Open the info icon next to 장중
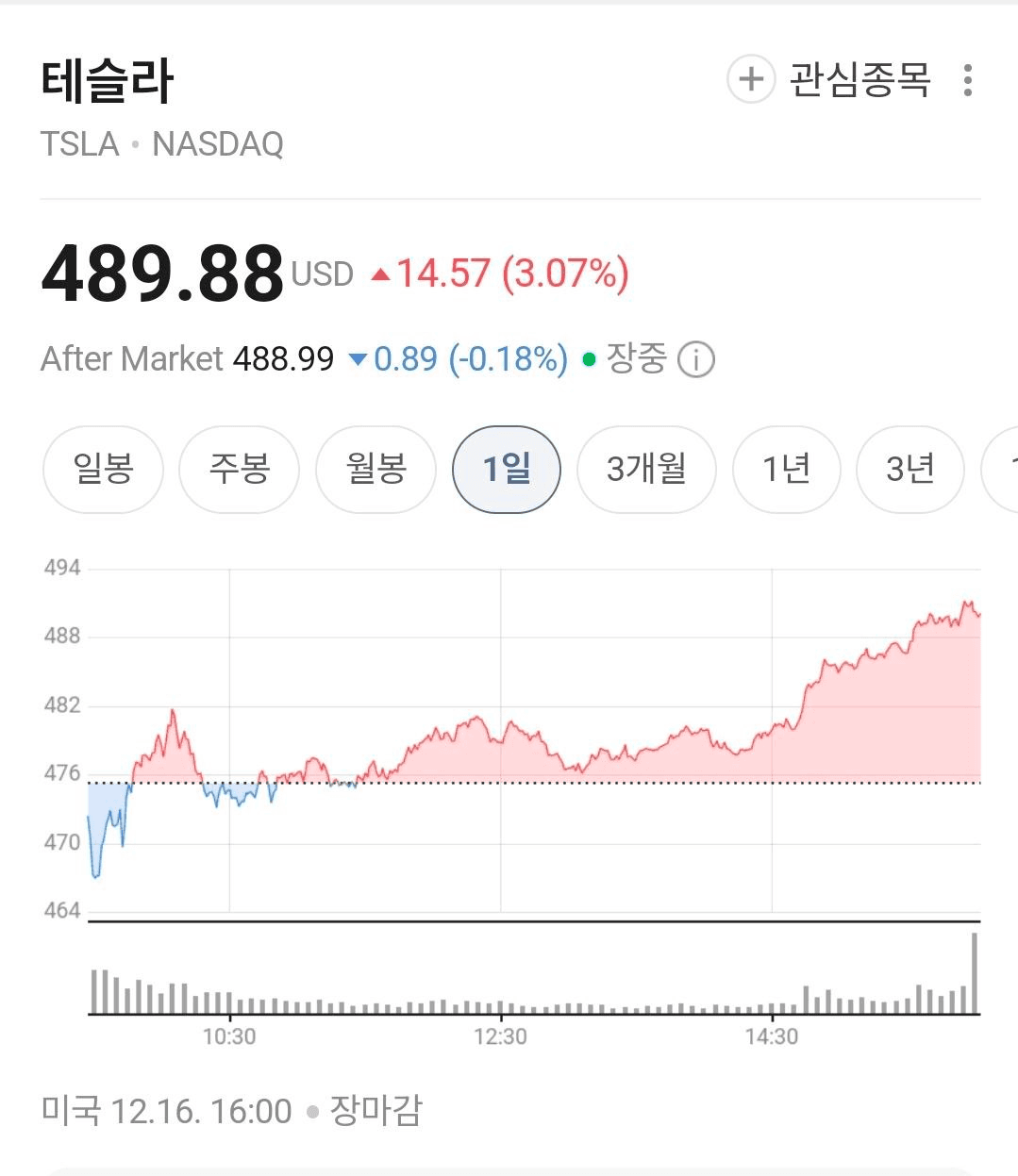The height and width of the screenshot is (1176, 1018). 696,360
